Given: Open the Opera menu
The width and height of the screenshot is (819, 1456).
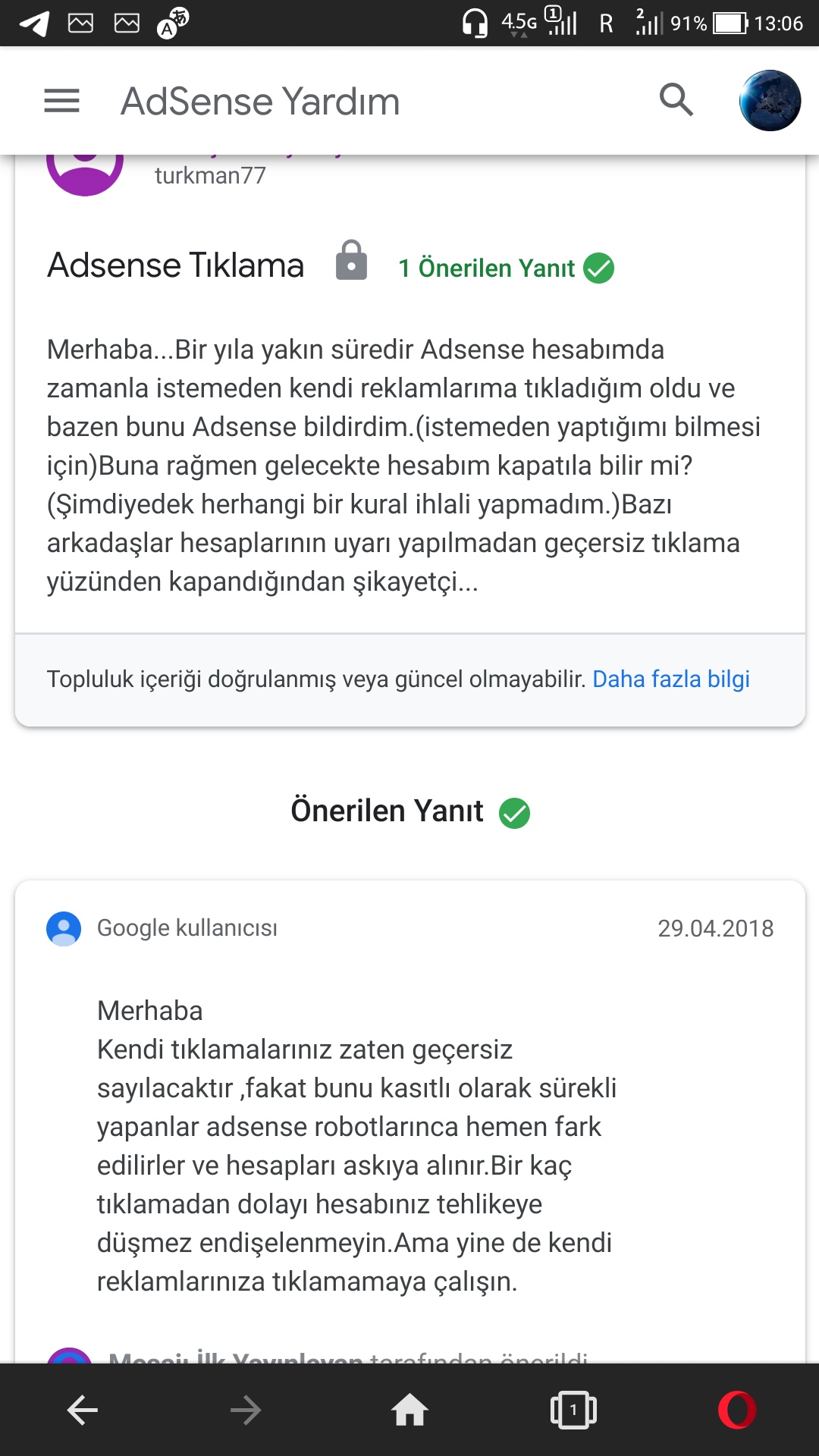Looking at the screenshot, I should click(737, 1410).
